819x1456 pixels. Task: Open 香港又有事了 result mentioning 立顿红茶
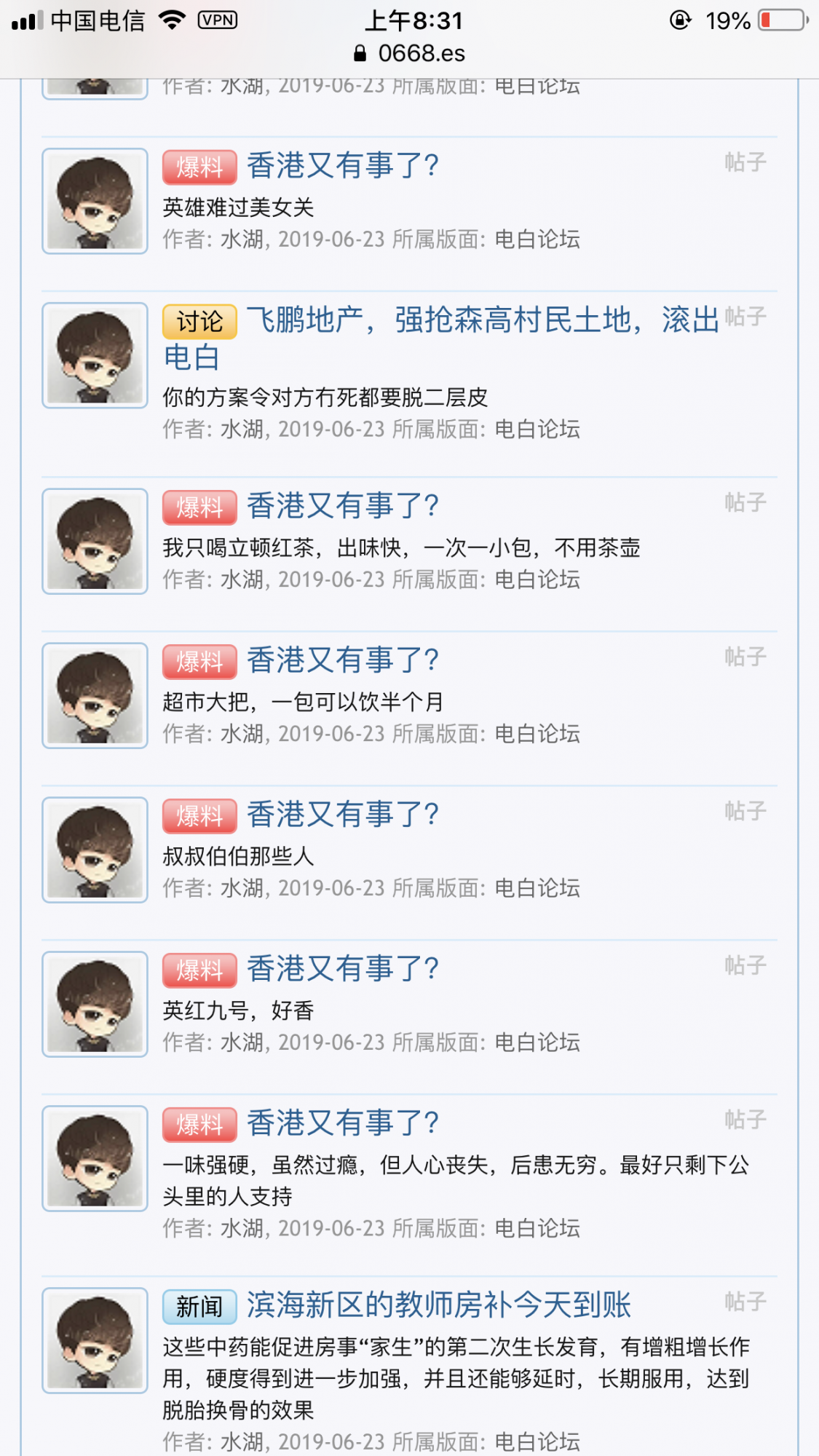tap(342, 507)
